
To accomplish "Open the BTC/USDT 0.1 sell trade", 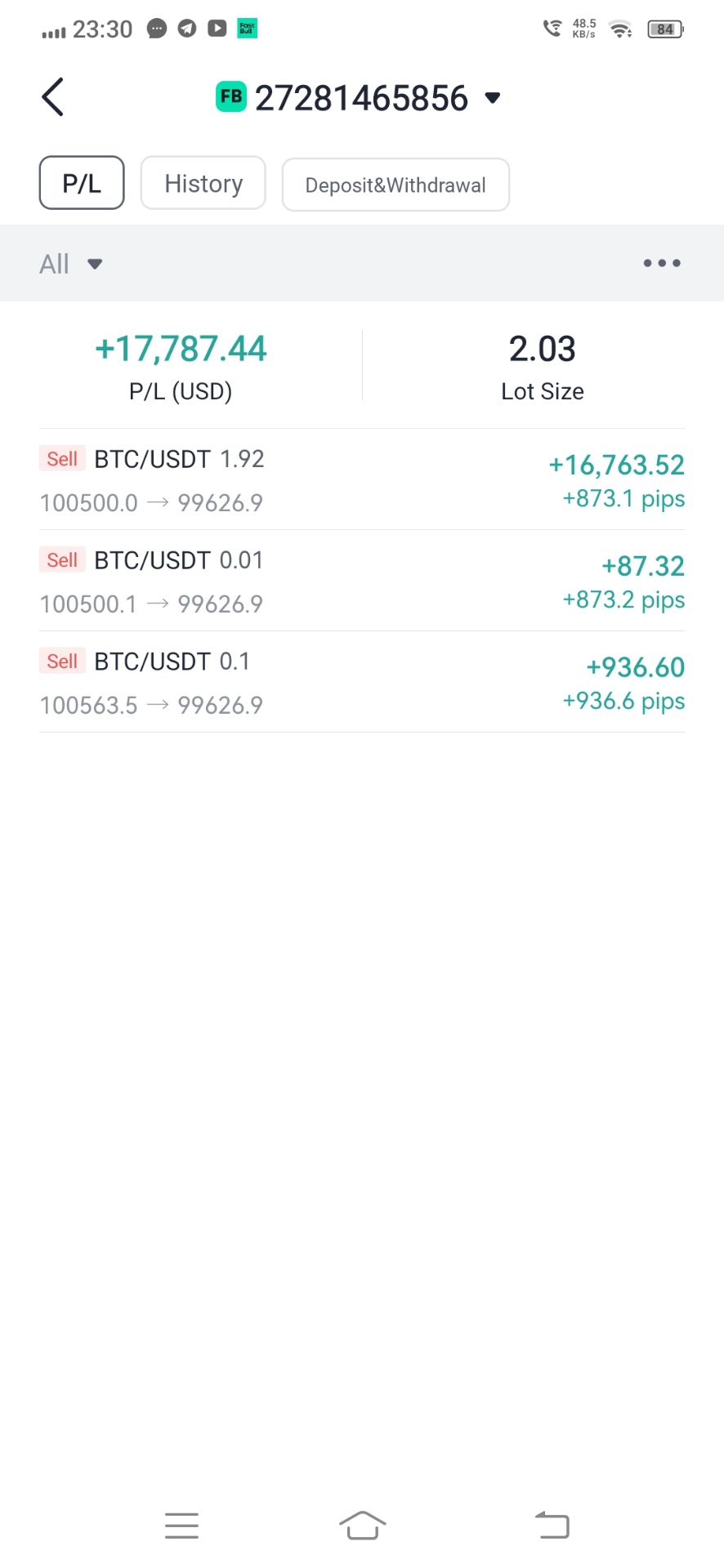I will point(361,682).
